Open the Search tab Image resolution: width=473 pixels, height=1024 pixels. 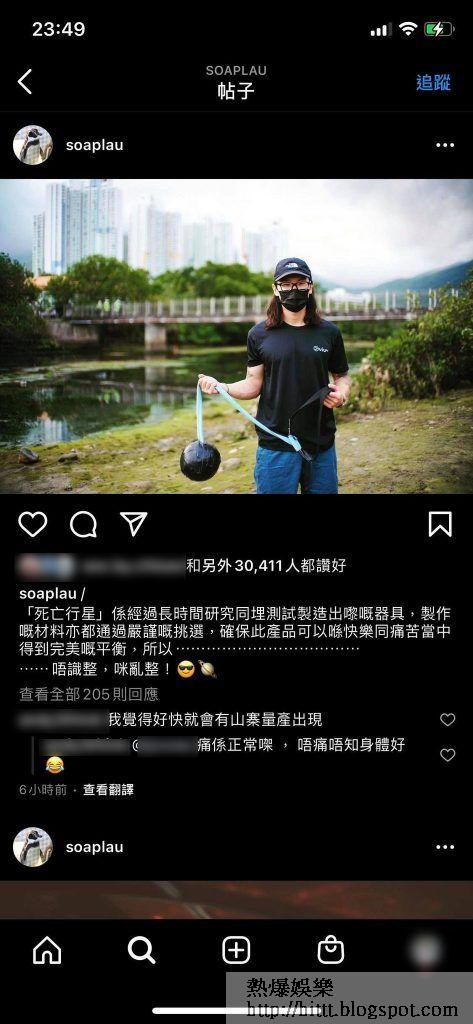point(141,951)
